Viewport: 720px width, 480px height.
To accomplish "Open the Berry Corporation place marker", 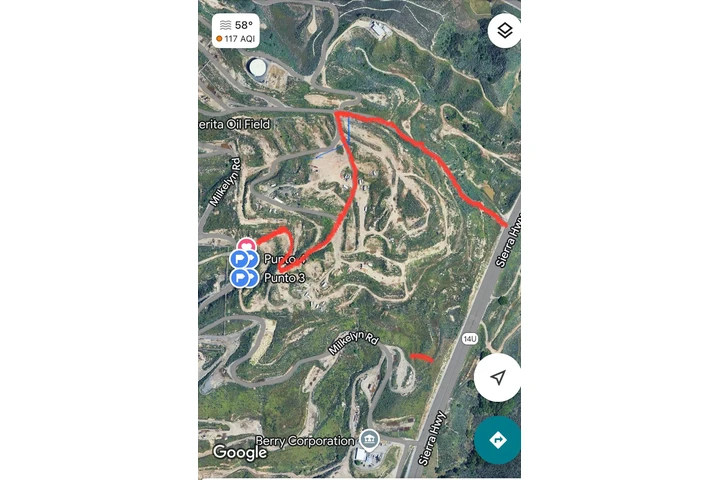I will [370, 439].
